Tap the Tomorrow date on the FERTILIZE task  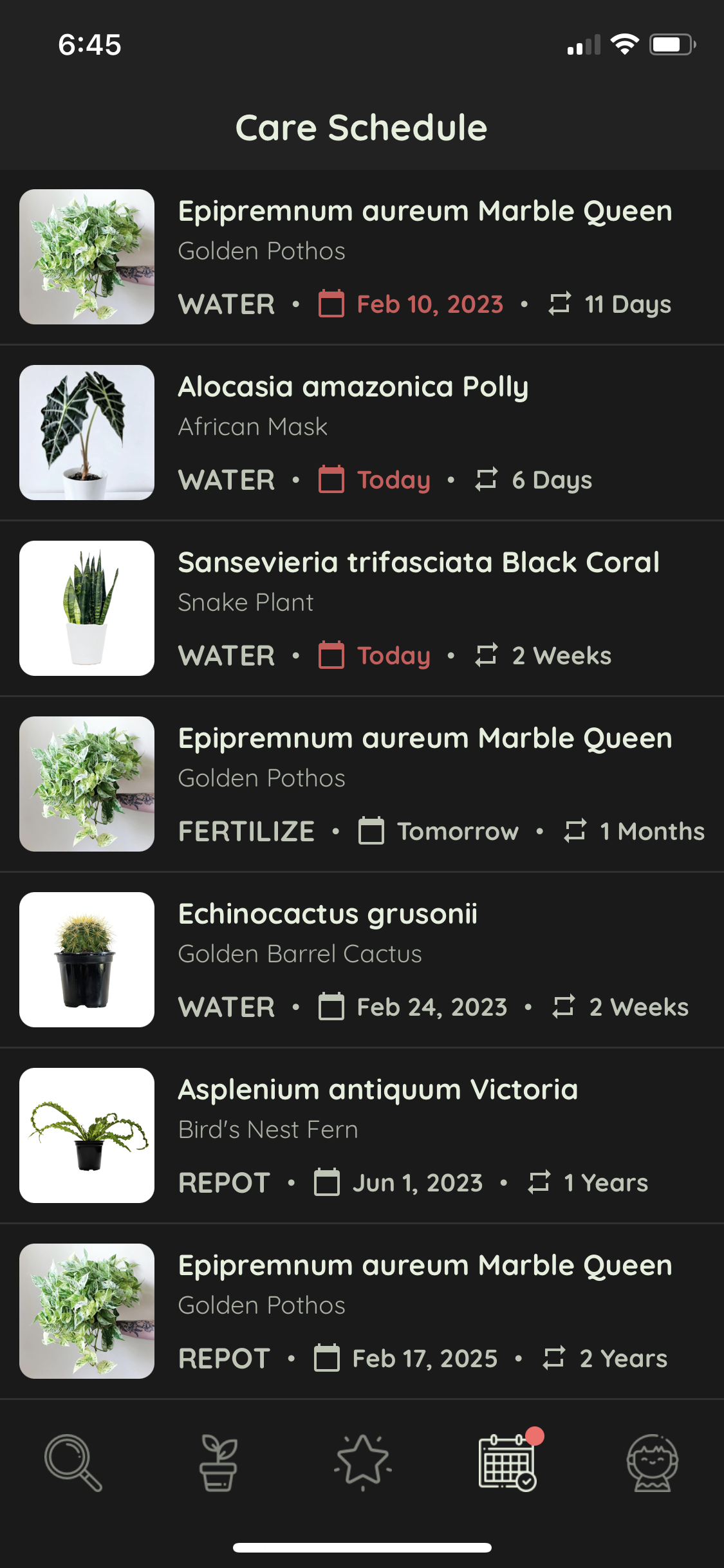point(458,830)
